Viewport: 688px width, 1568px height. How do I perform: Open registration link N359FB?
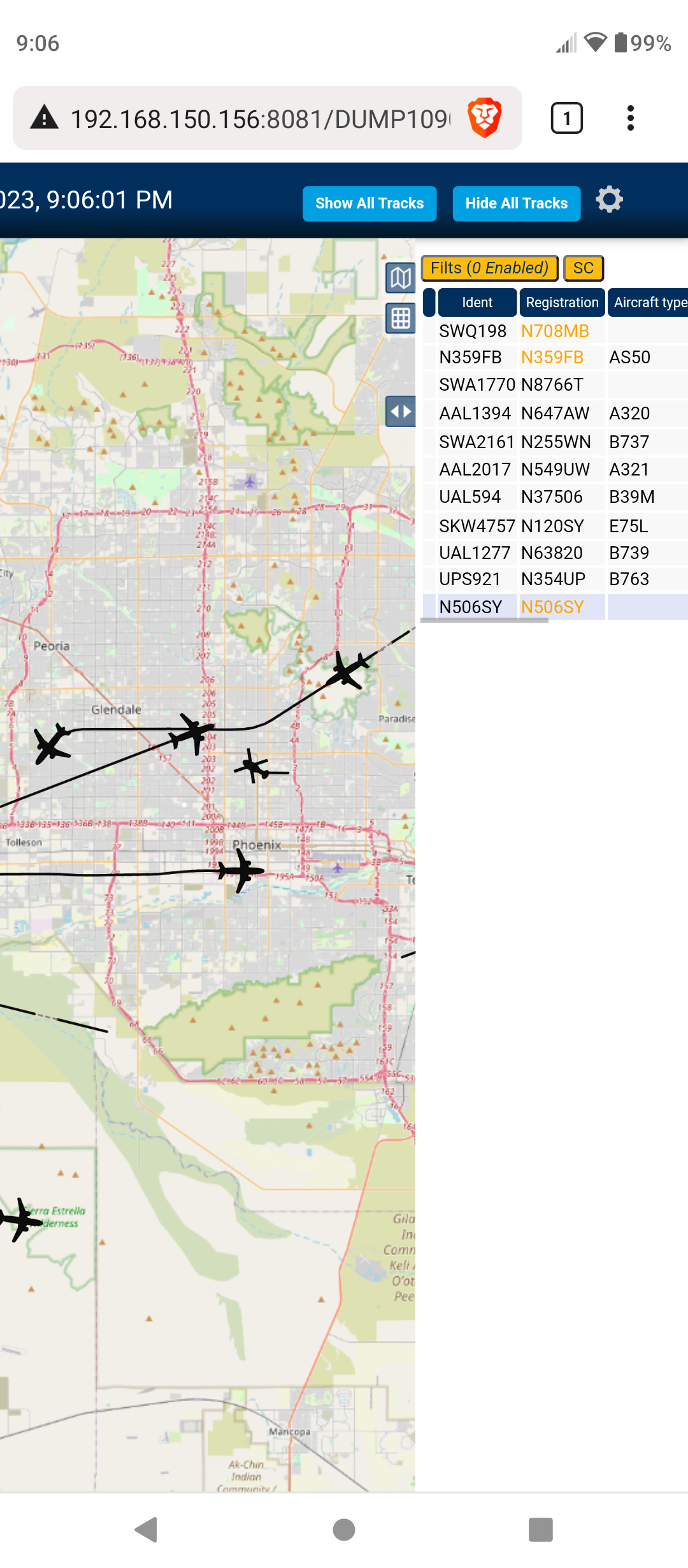pos(552,358)
